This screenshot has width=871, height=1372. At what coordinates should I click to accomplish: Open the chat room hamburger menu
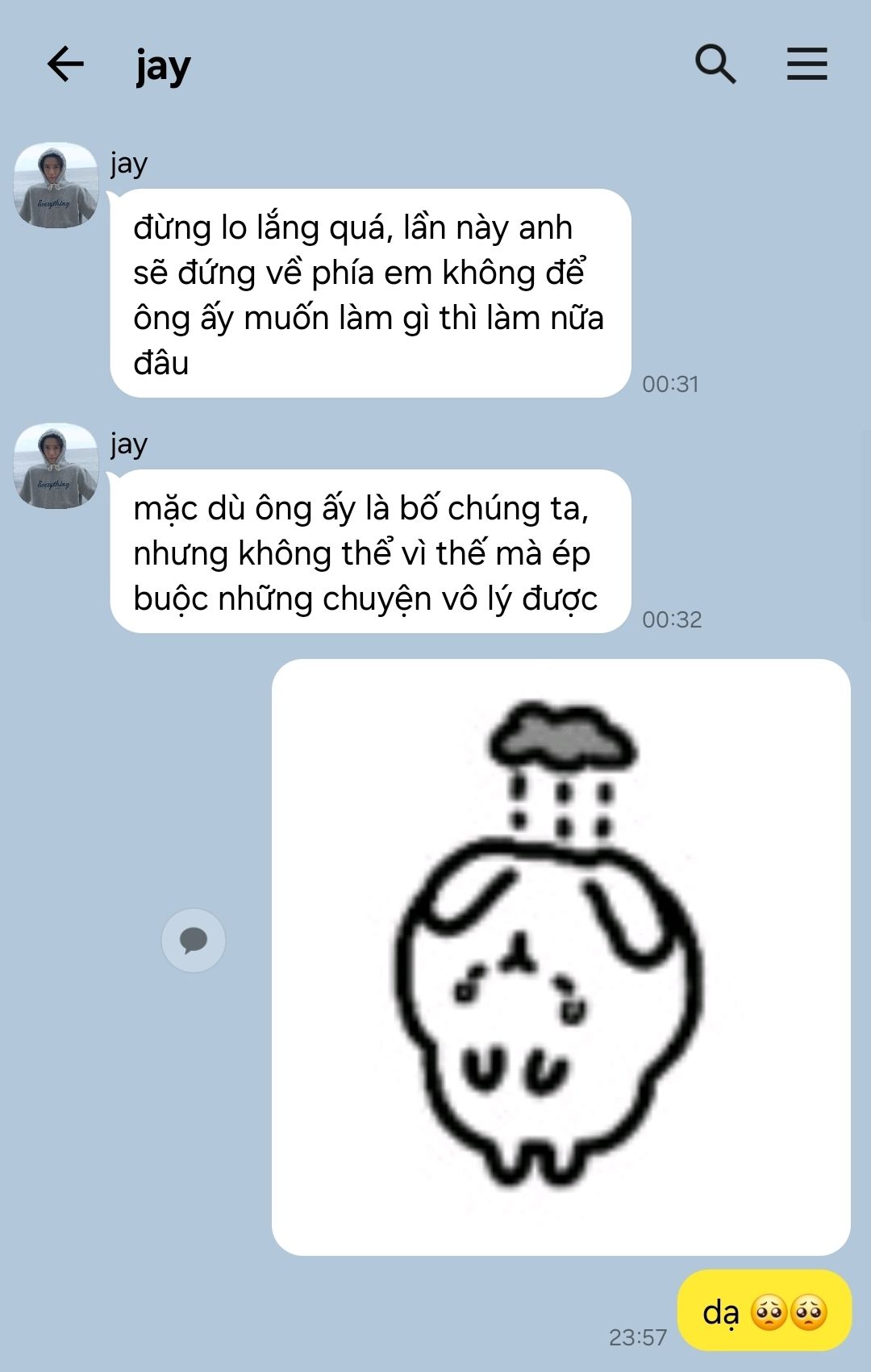click(x=806, y=65)
